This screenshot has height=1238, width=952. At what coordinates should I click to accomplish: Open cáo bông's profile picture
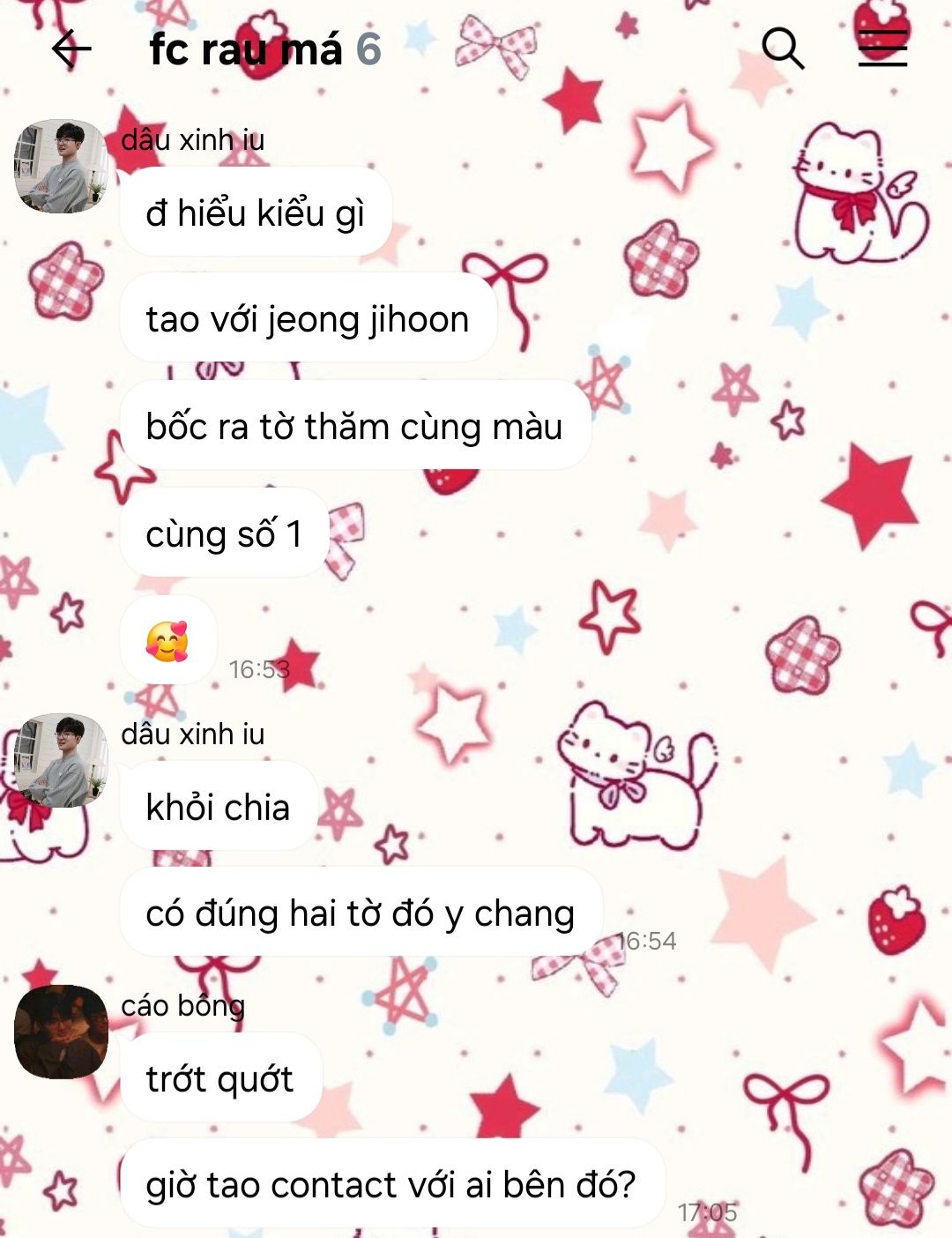pyautogui.click(x=62, y=1032)
